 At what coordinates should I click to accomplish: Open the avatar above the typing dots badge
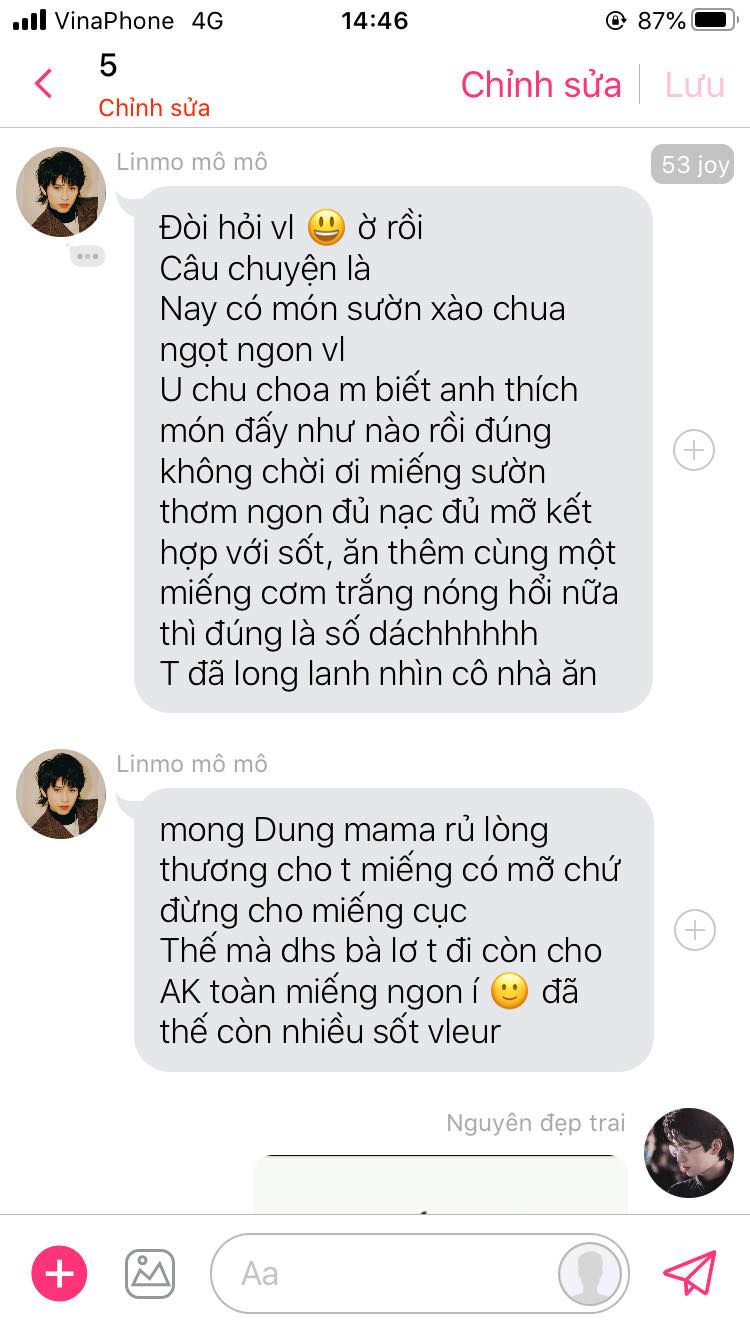(61, 192)
